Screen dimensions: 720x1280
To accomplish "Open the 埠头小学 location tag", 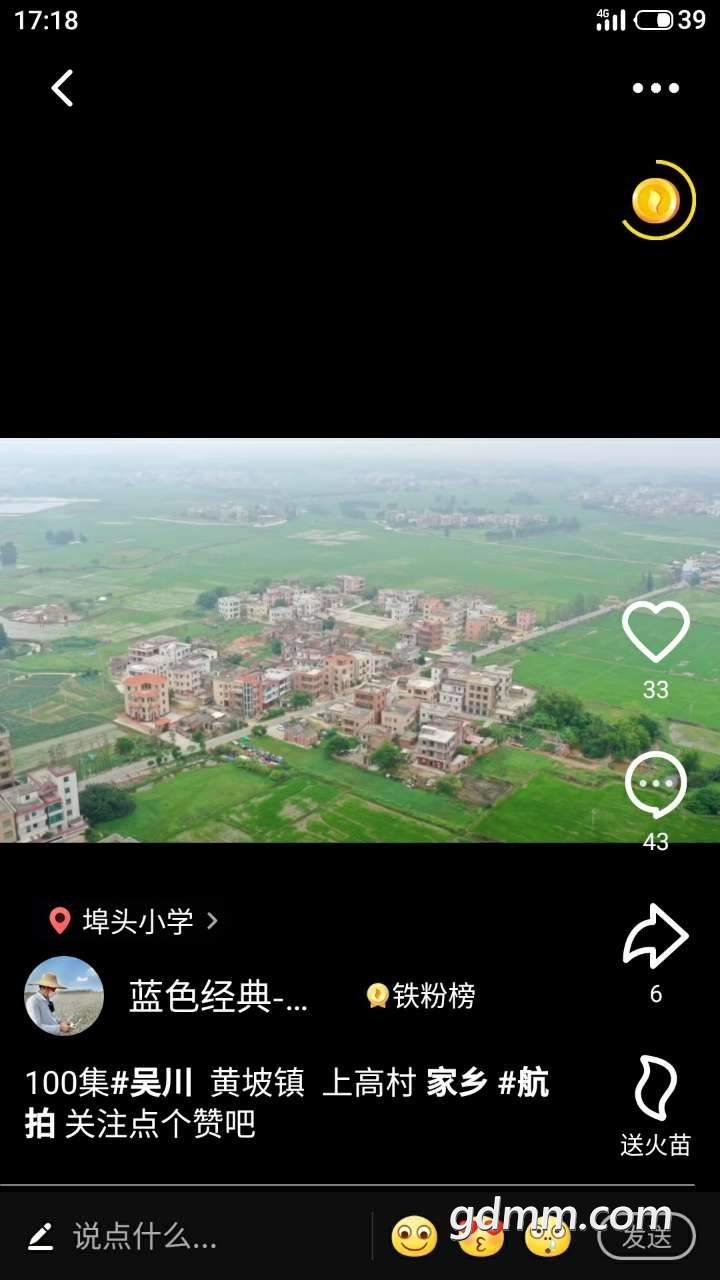I will [135, 921].
